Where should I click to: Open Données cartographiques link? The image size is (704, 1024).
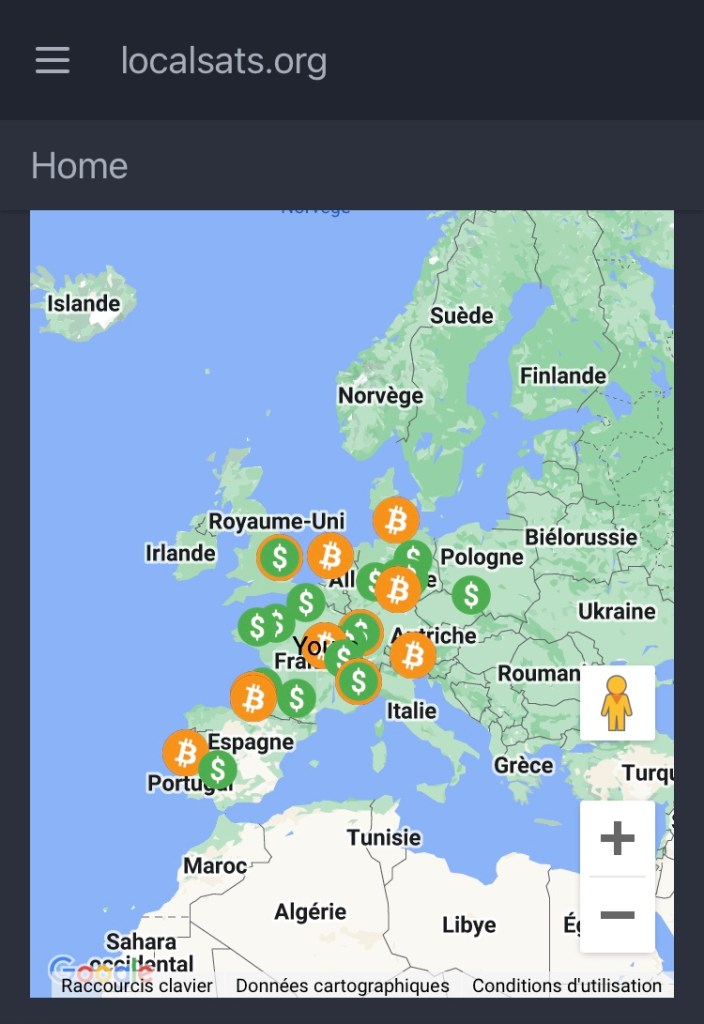click(342, 986)
